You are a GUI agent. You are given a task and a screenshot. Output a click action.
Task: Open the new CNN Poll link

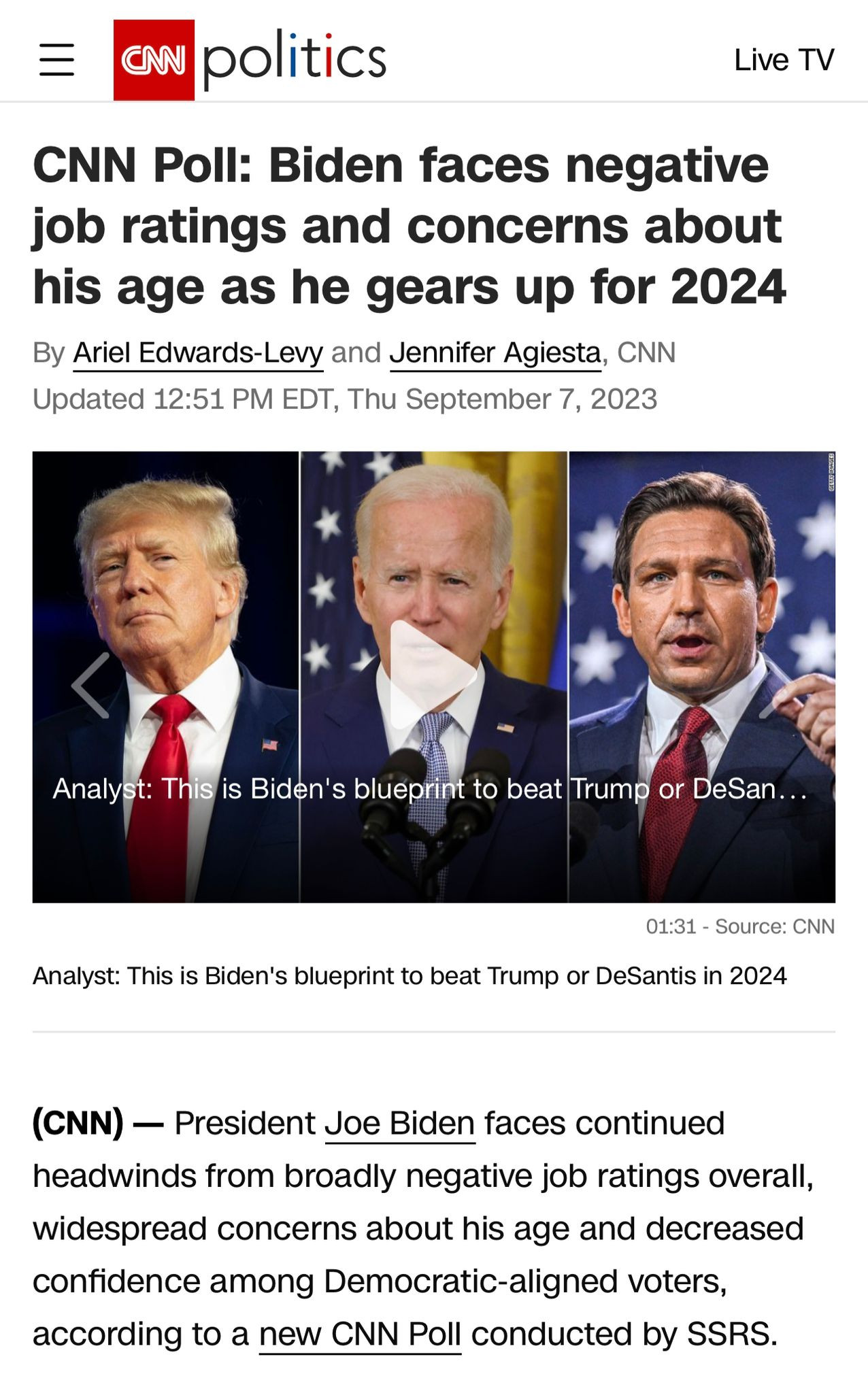[x=360, y=1334]
